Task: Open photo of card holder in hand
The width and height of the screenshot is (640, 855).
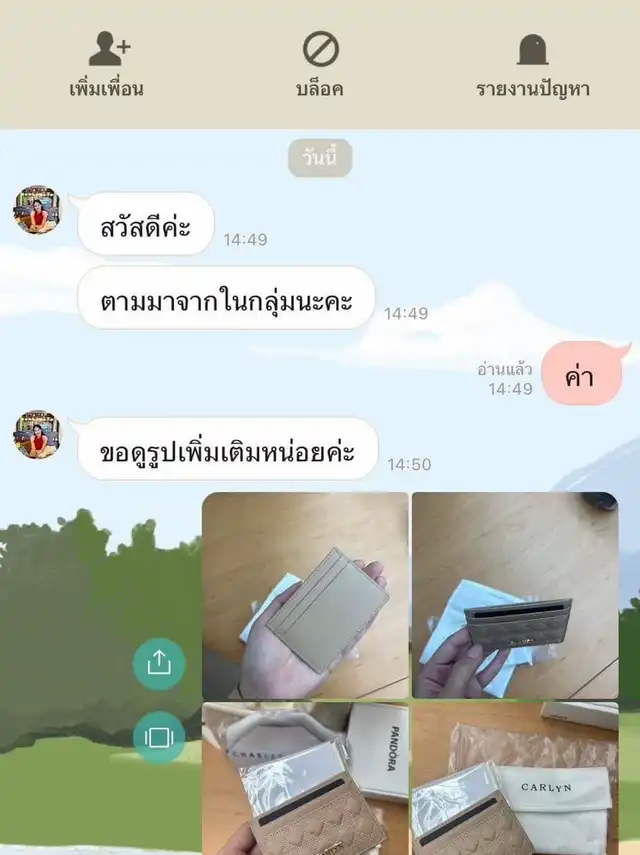Action: (x=305, y=595)
